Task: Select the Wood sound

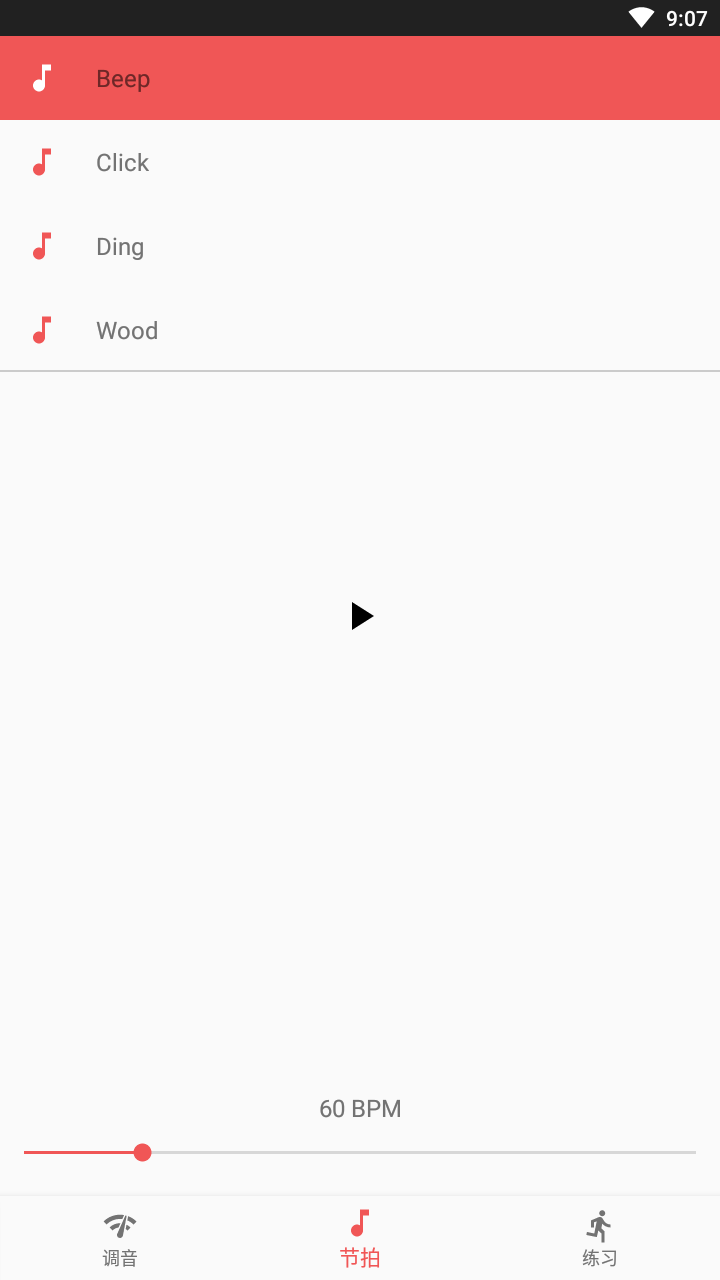Action: click(360, 330)
